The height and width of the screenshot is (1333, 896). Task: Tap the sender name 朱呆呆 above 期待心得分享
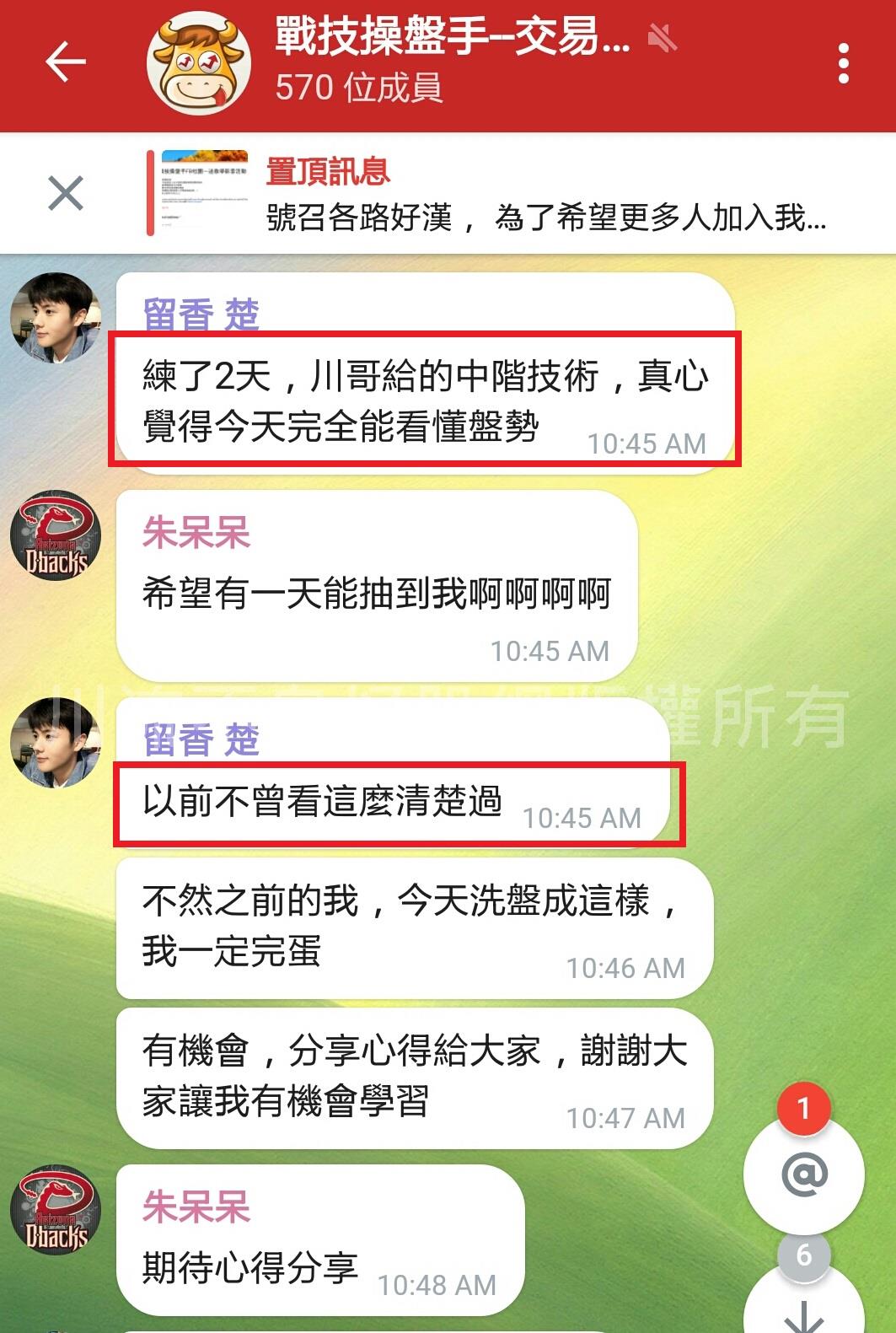pos(196,1207)
